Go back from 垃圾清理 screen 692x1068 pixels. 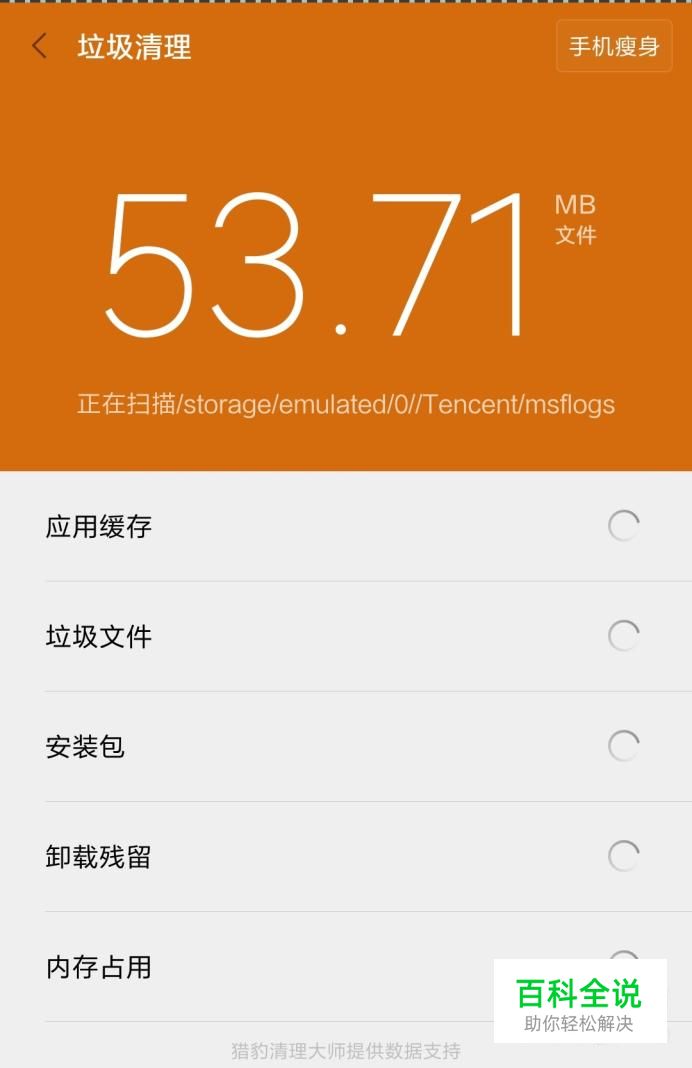(40, 47)
